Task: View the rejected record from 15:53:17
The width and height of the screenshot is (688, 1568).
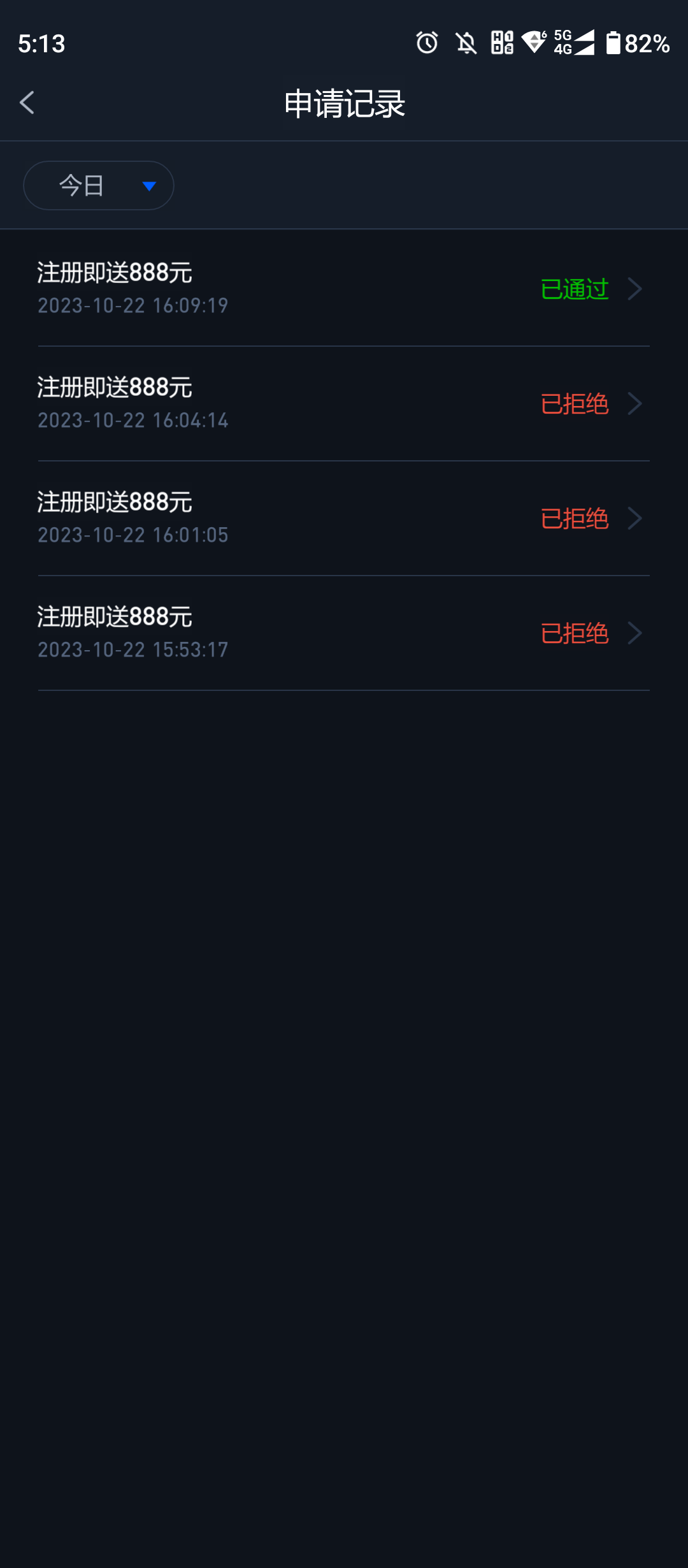Action: (344, 633)
